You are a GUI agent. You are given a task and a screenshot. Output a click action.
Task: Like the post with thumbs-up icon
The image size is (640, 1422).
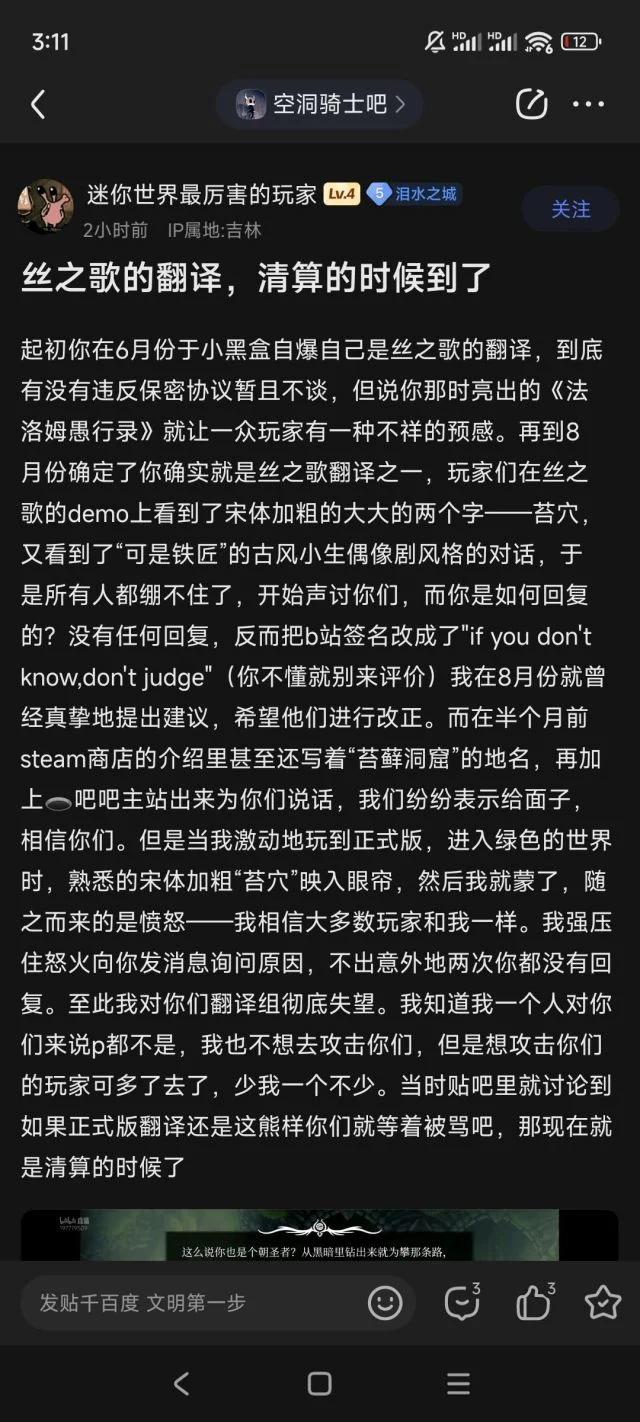coord(535,1302)
